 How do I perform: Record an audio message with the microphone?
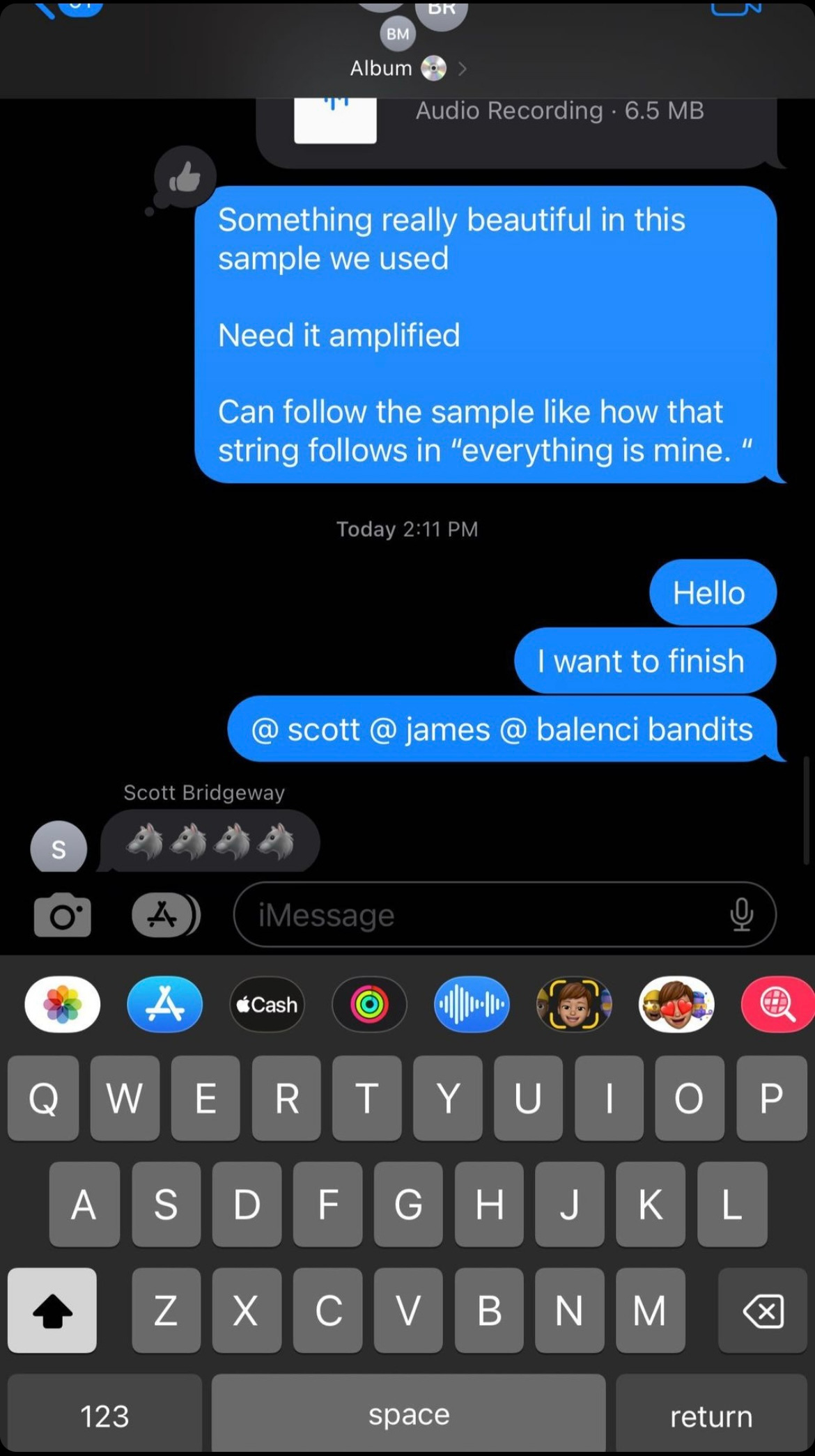pos(741,915)
